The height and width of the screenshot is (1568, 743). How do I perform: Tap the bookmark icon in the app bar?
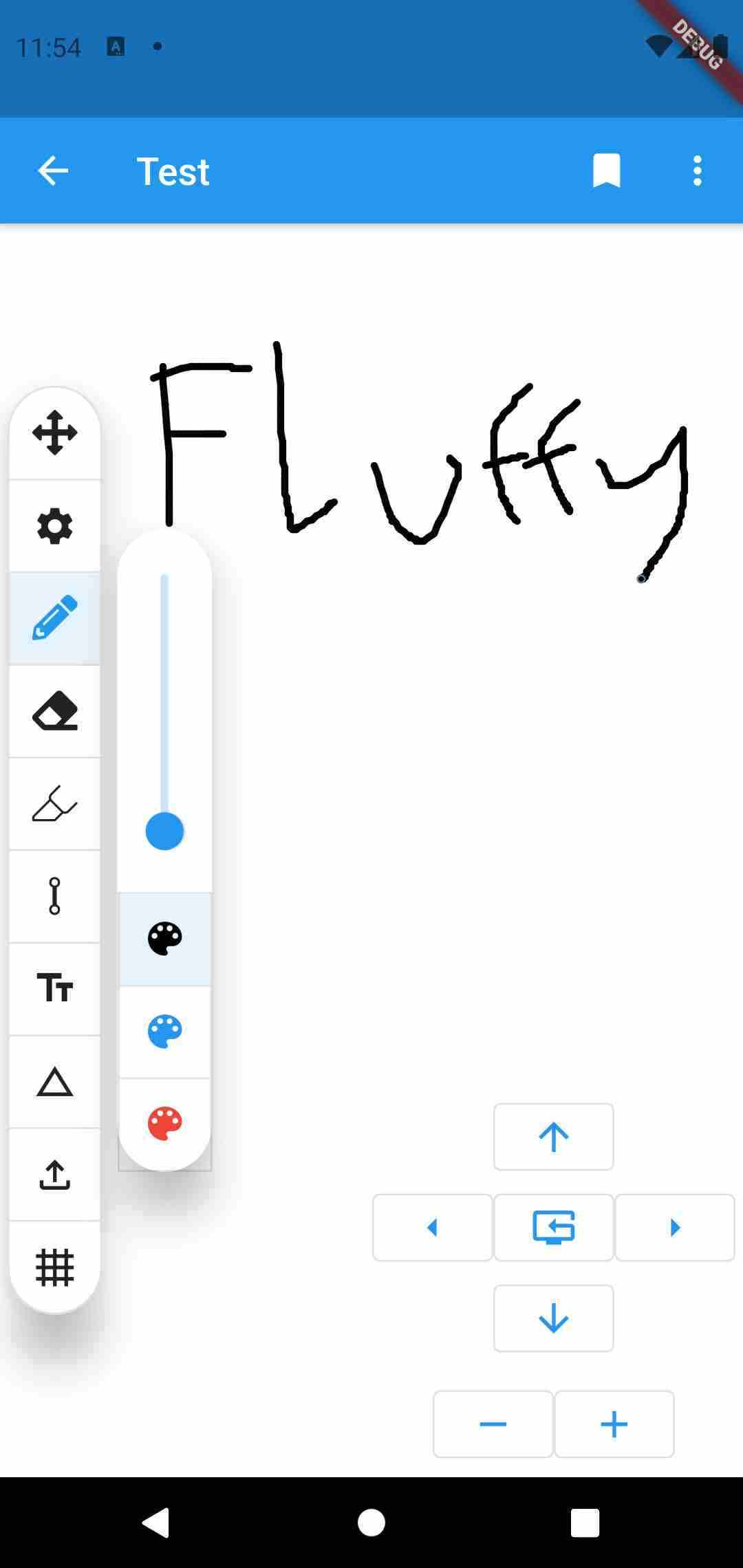tap(606, 171)
